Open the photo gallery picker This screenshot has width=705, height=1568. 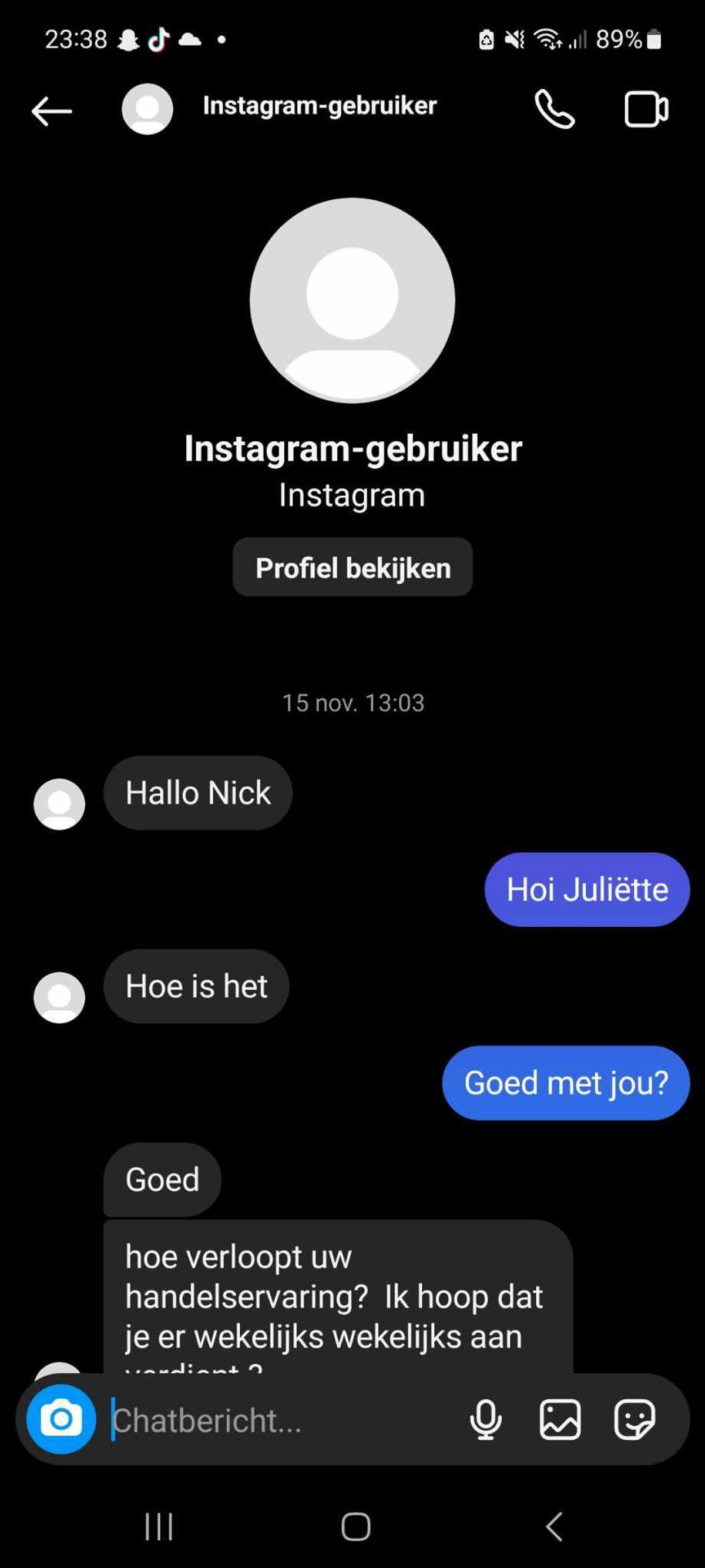click(x=560, y=1420)
